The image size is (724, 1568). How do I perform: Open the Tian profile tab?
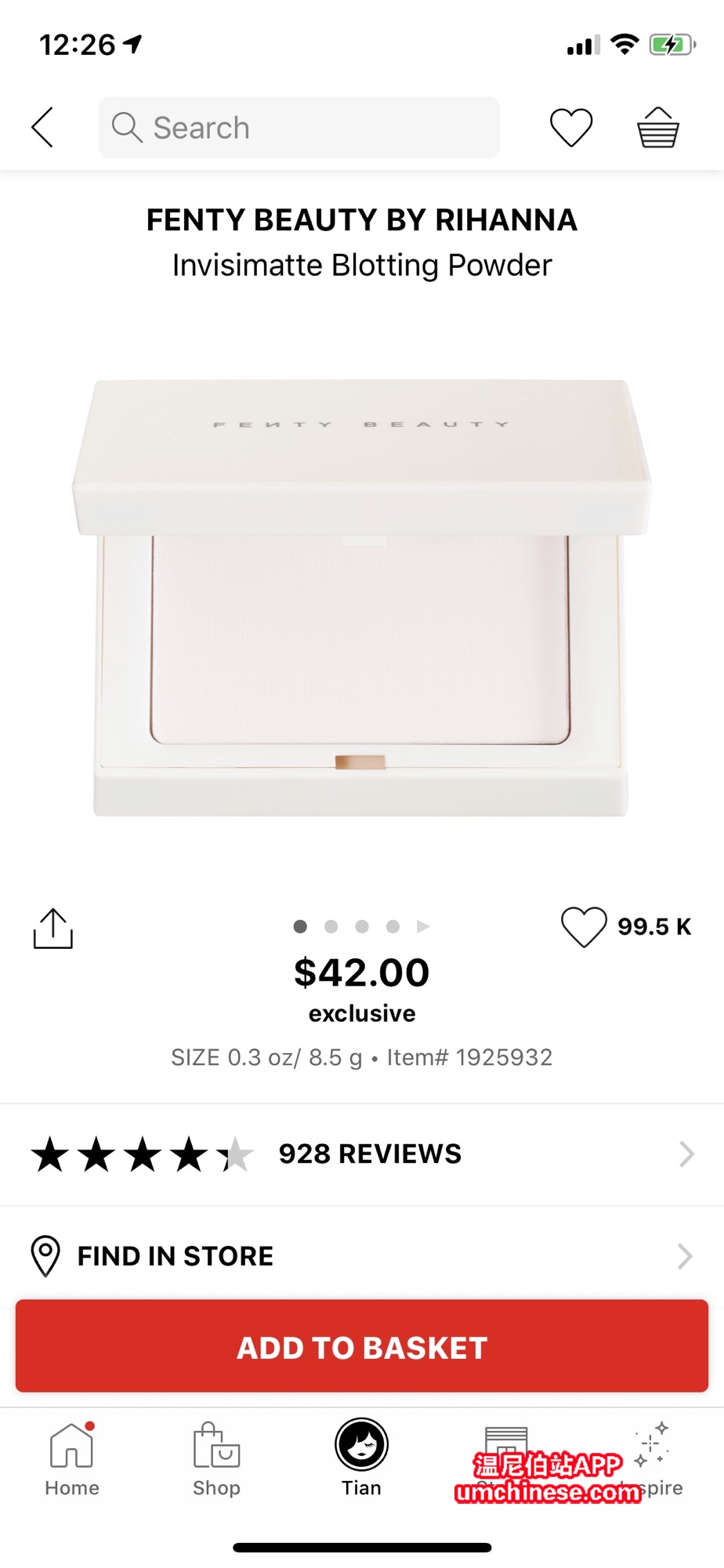click(x=361, y=1458)
